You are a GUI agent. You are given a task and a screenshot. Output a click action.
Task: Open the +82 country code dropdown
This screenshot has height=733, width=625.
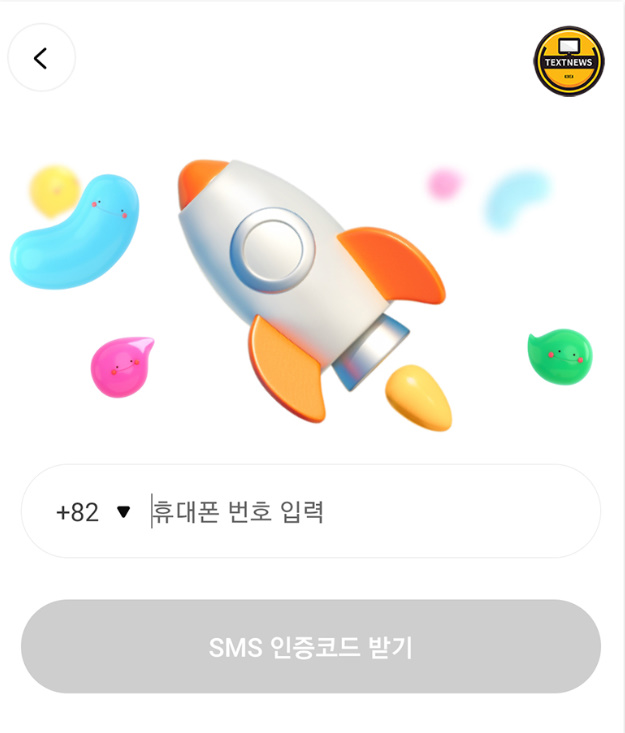pos(93,512)
